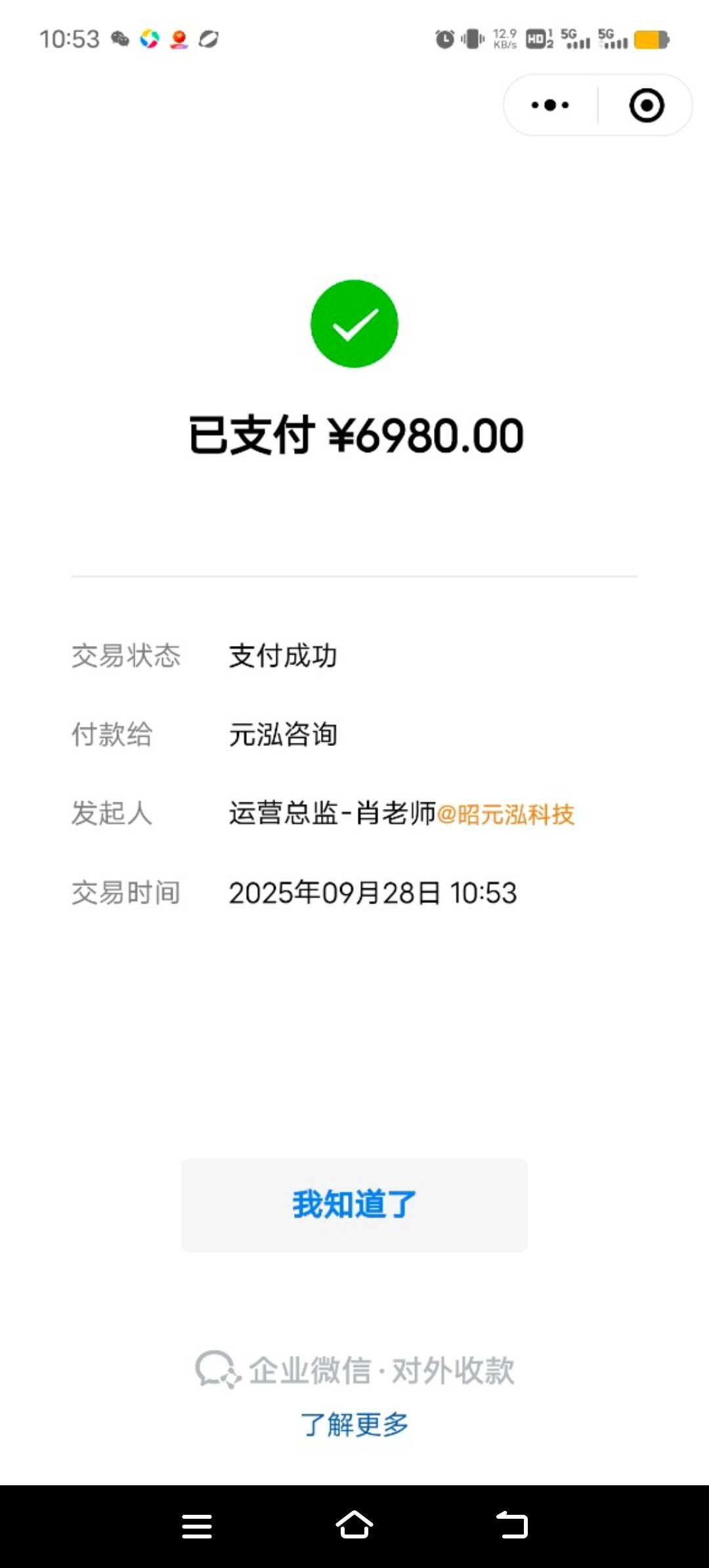Return to the system home screen
Image resolution: width=709 pixels, height=1568 pixels.
[354, 1525]
